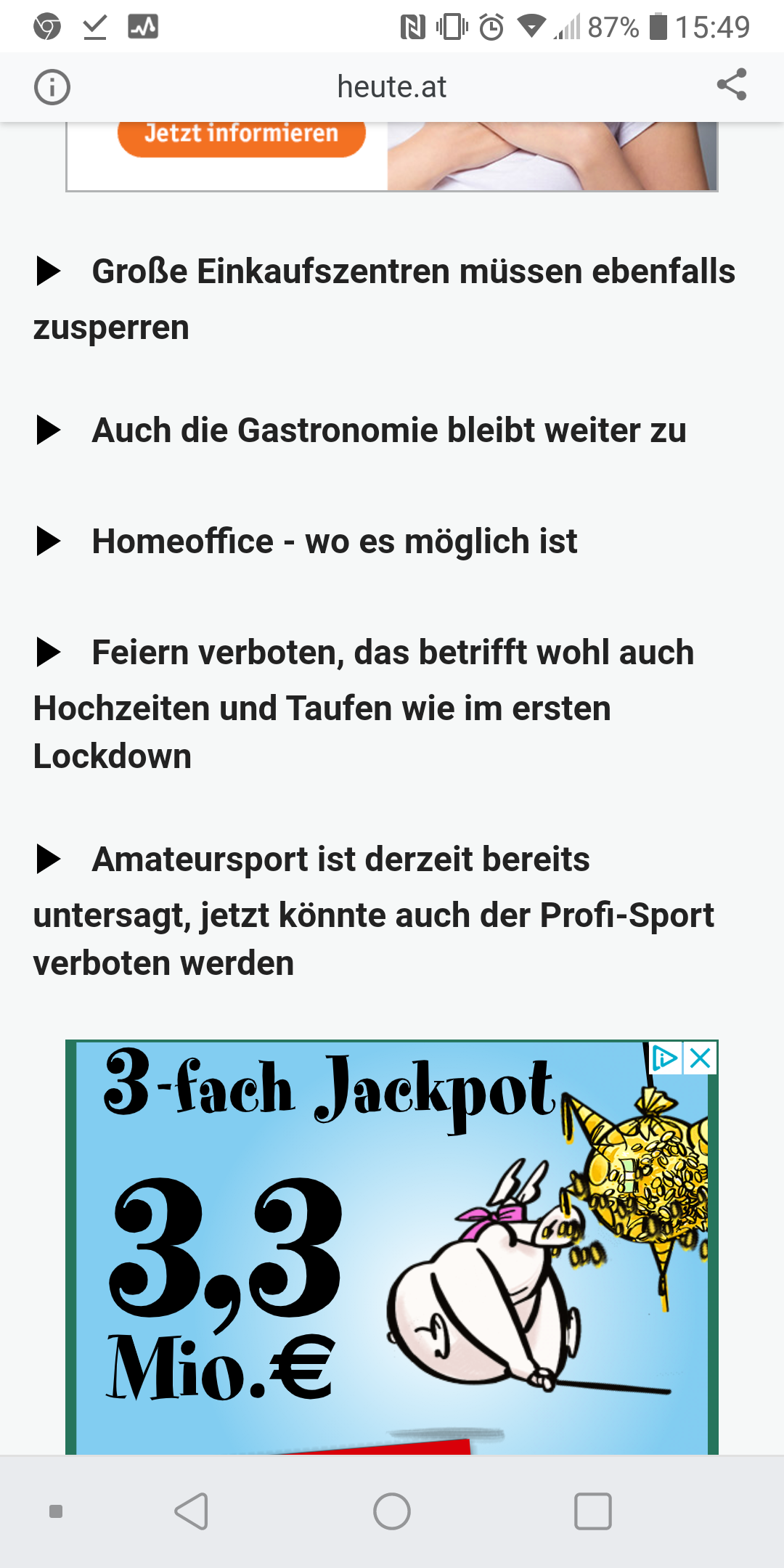The height and width of the screenshot is (1568, 784).
Task: Open the AdChoices icon on Jackpot ad
Action: coord(665,1058)
